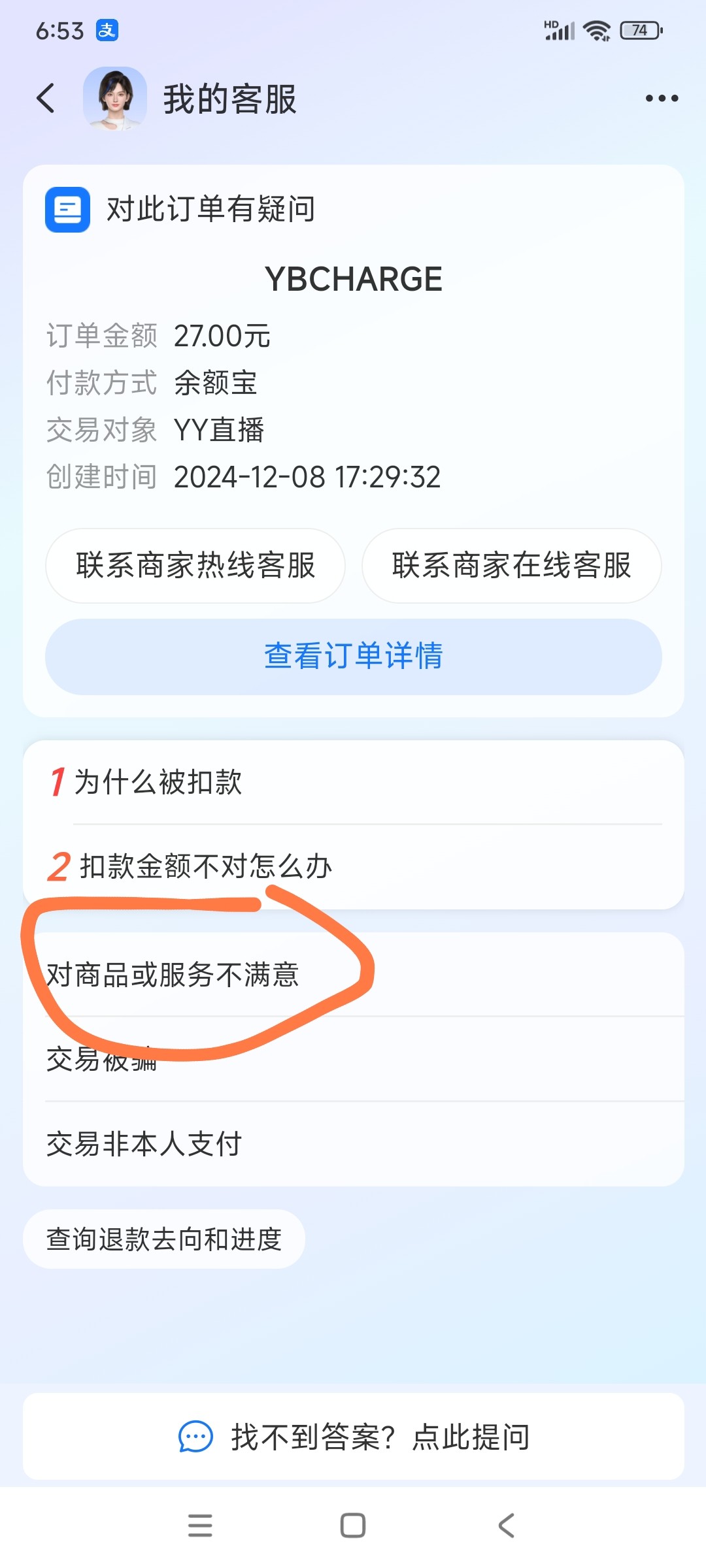Choose 对商品或服务不满意

click(353, 975)
